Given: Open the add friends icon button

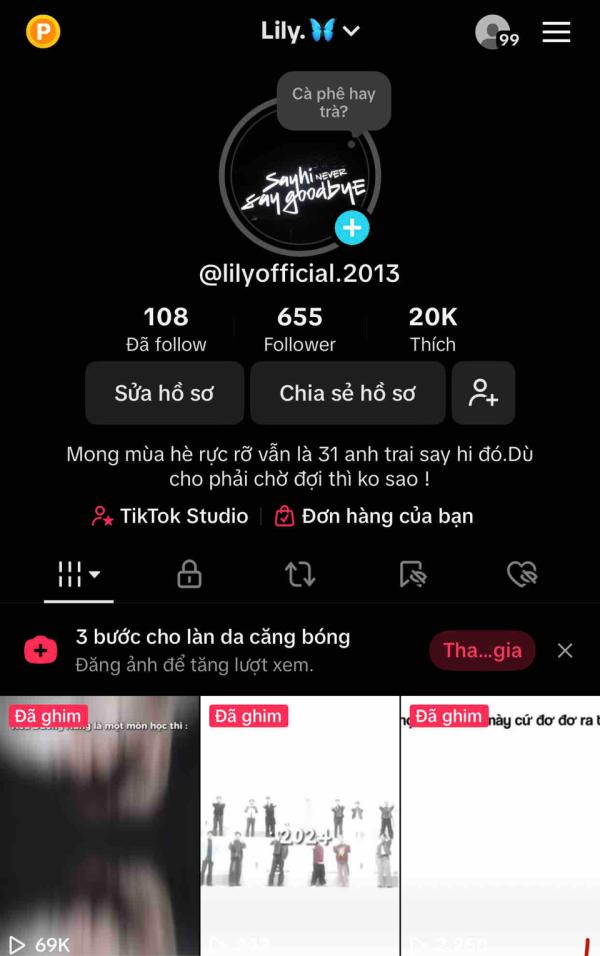Looking at the screenshot, I should click(x=483, y=393).
